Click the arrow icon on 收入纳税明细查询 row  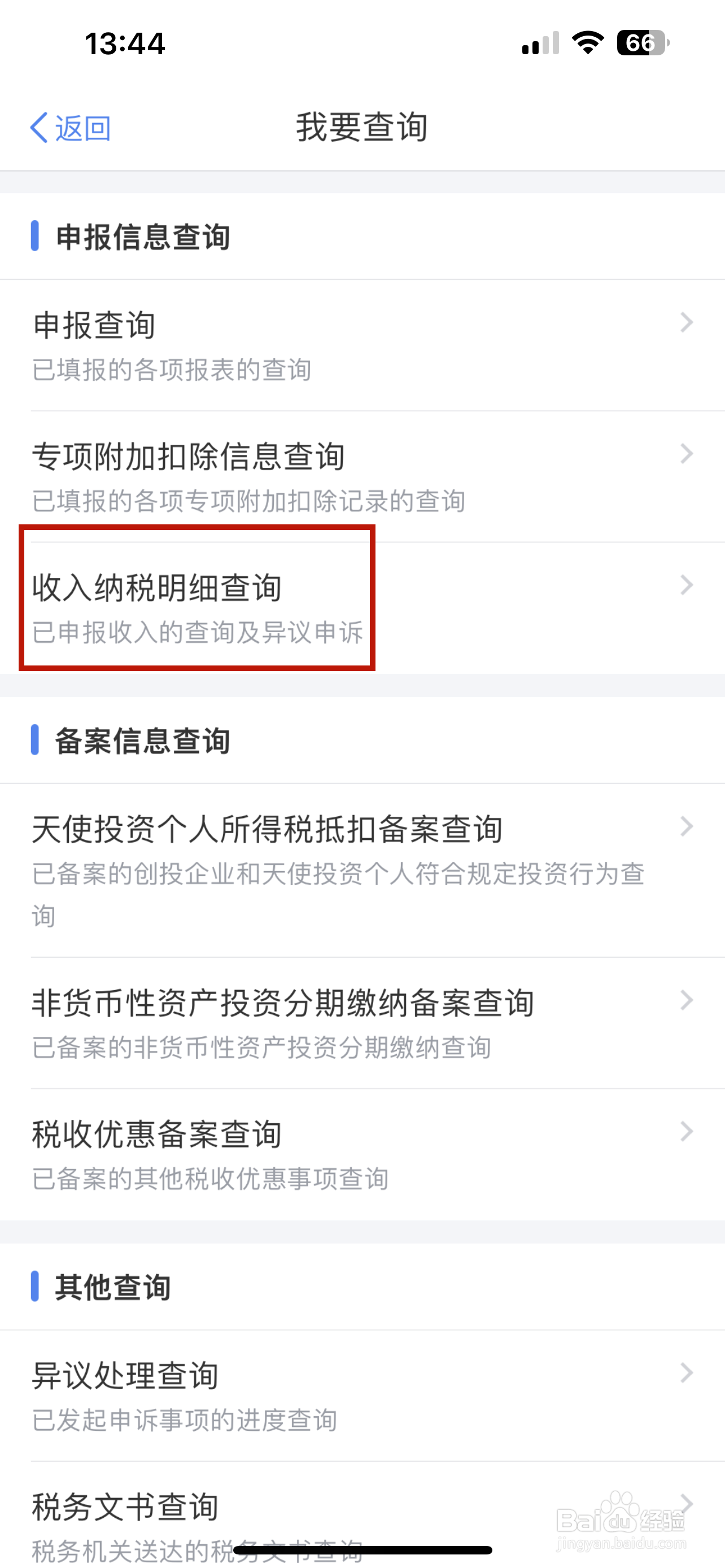(687, 585)
